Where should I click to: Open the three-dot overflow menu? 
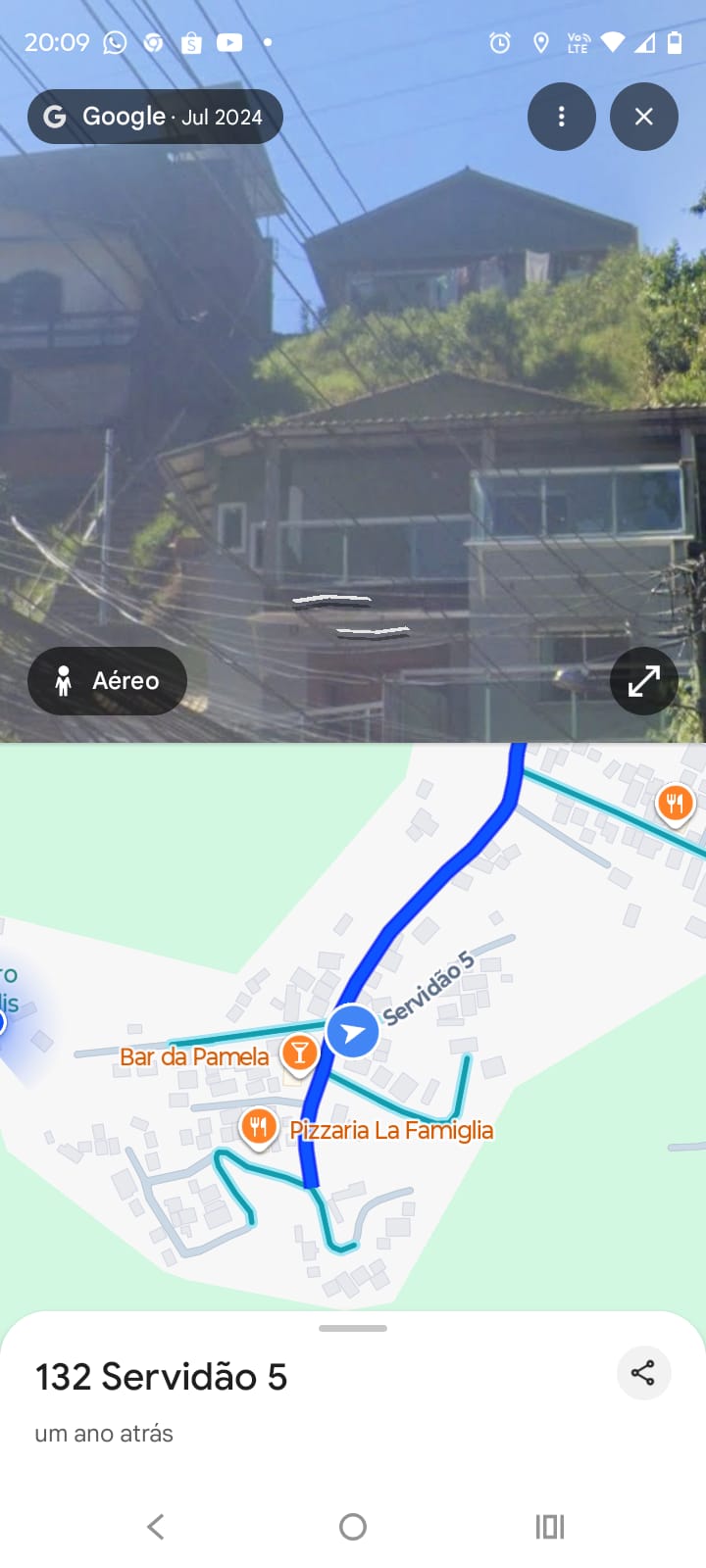click(561, 117)
